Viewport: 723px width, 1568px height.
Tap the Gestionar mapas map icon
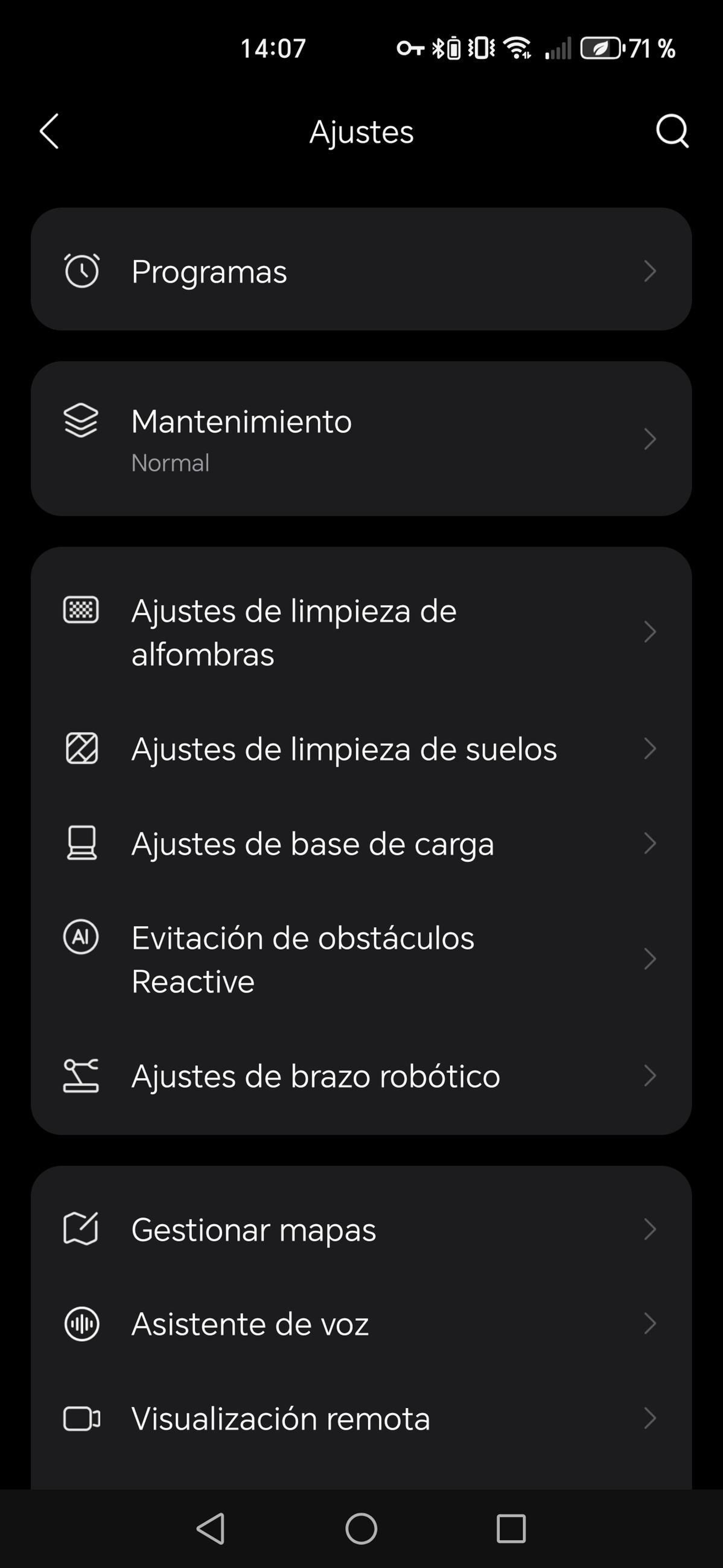(81, 1230)
